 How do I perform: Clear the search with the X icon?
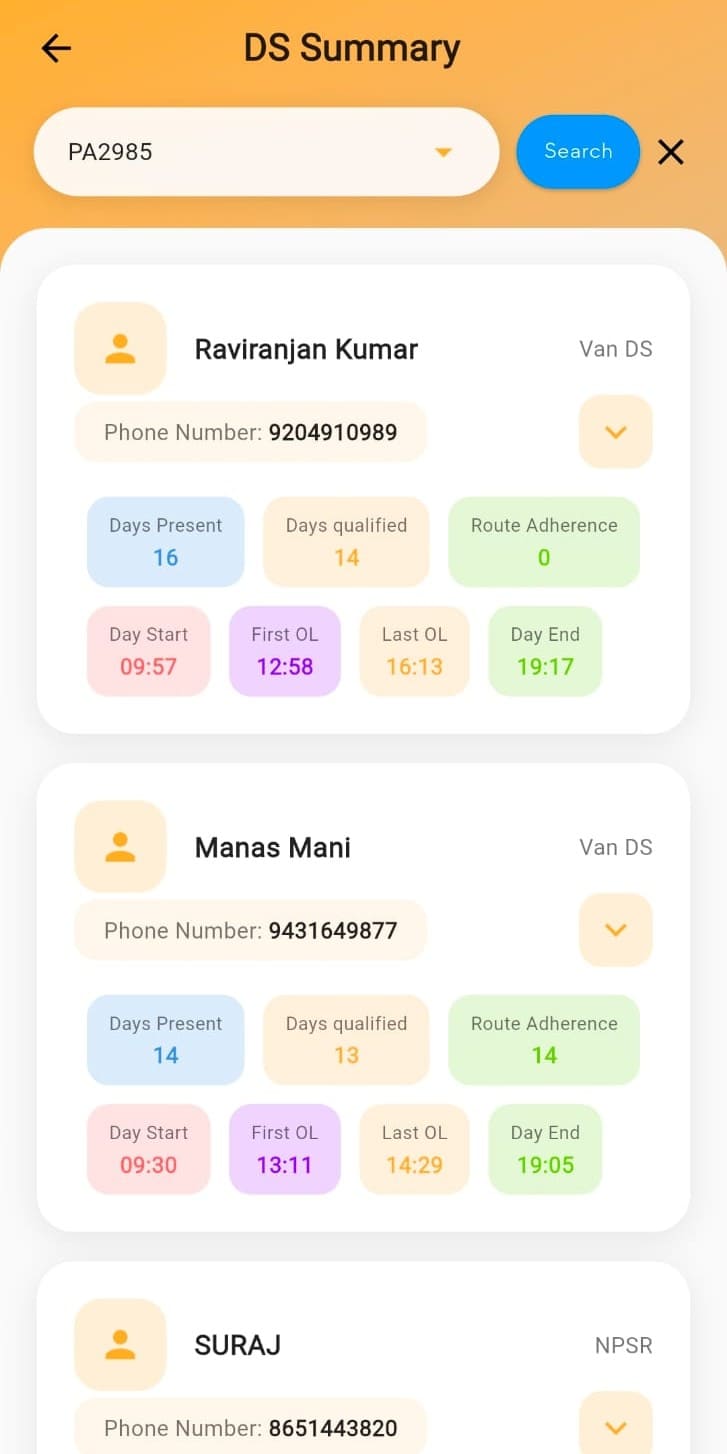click(x=670, y=152)
